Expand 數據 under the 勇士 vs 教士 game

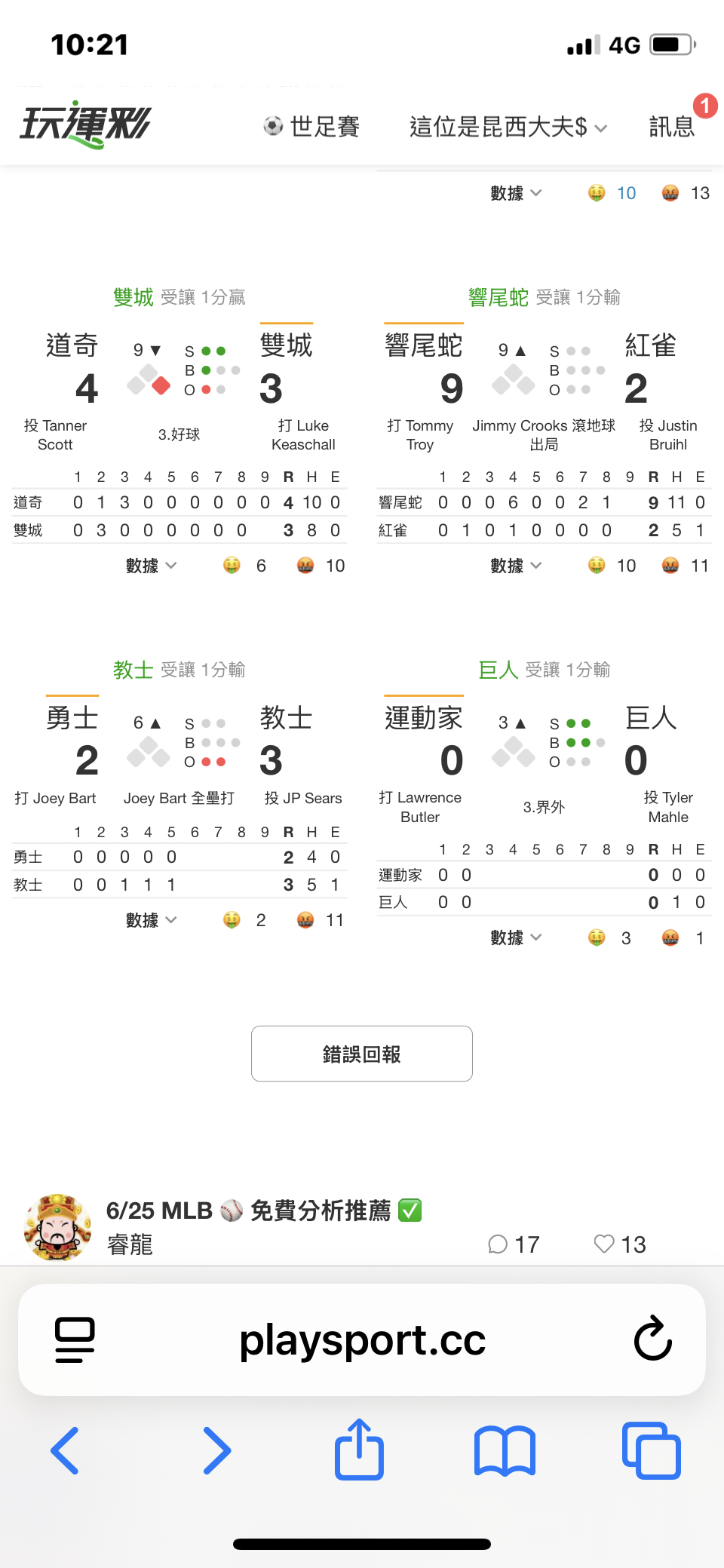(x=151, y=920)
